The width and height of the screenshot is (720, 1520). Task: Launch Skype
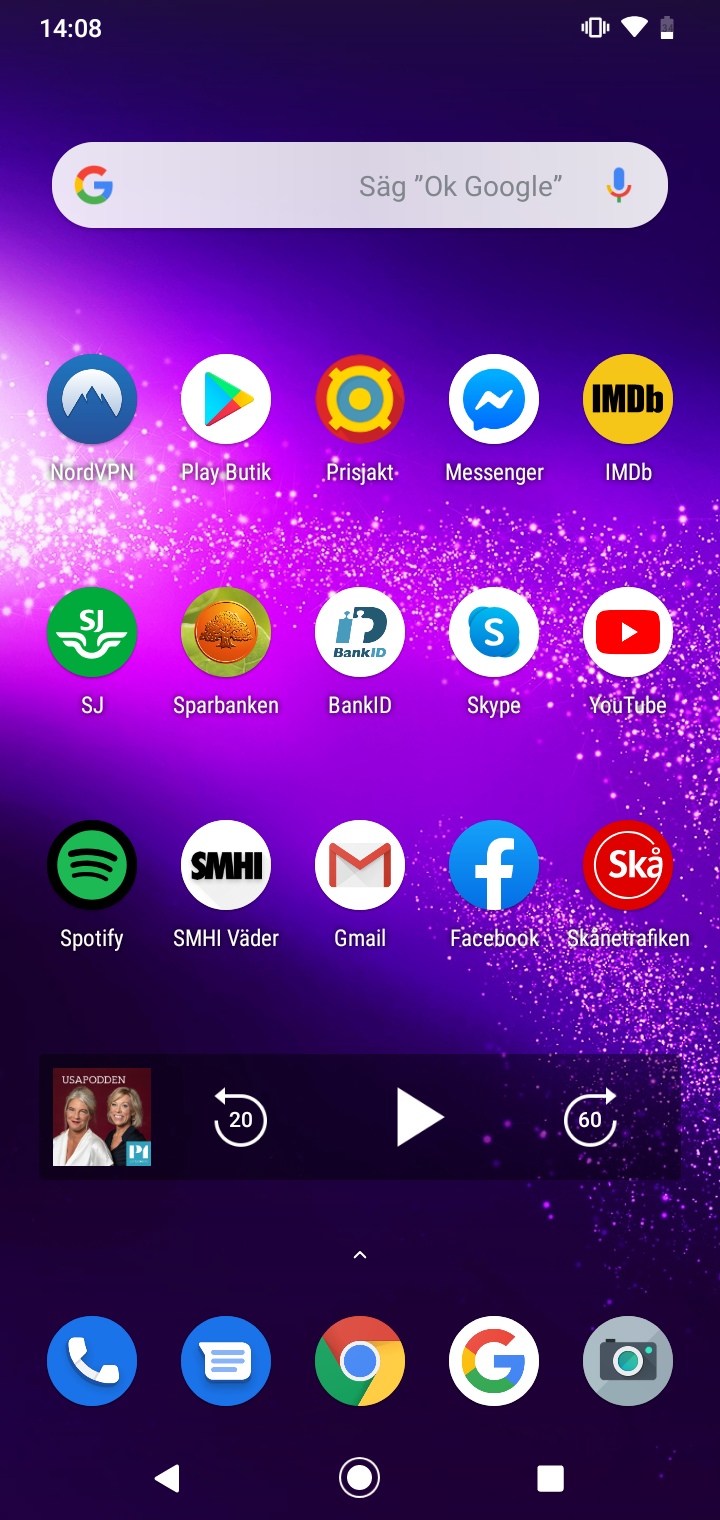click(494, 632)
